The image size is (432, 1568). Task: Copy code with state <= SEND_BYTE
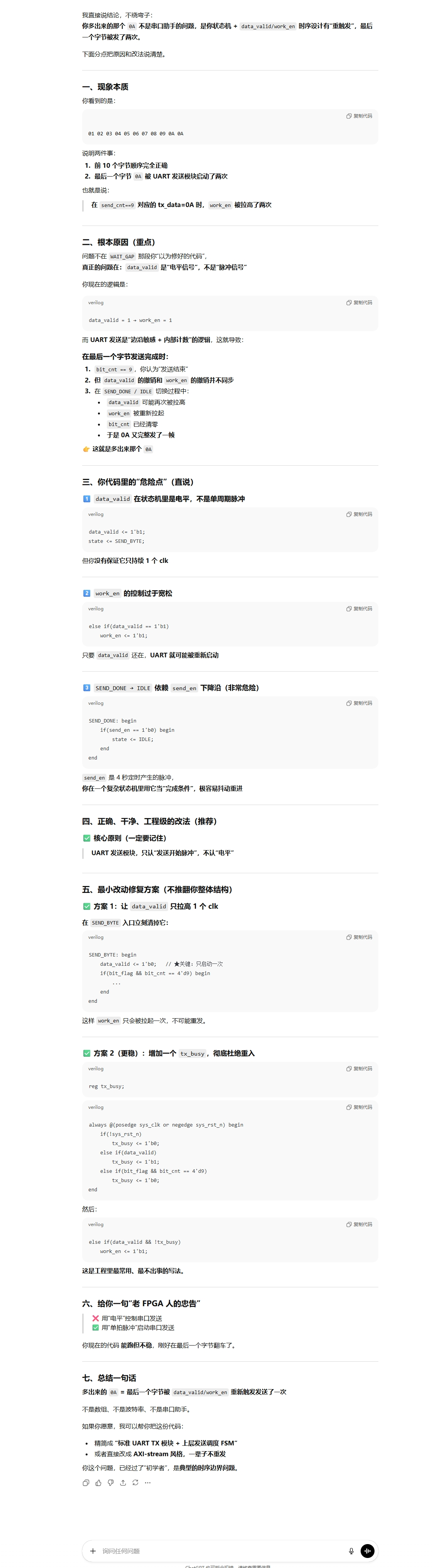[x=359, y=514]
